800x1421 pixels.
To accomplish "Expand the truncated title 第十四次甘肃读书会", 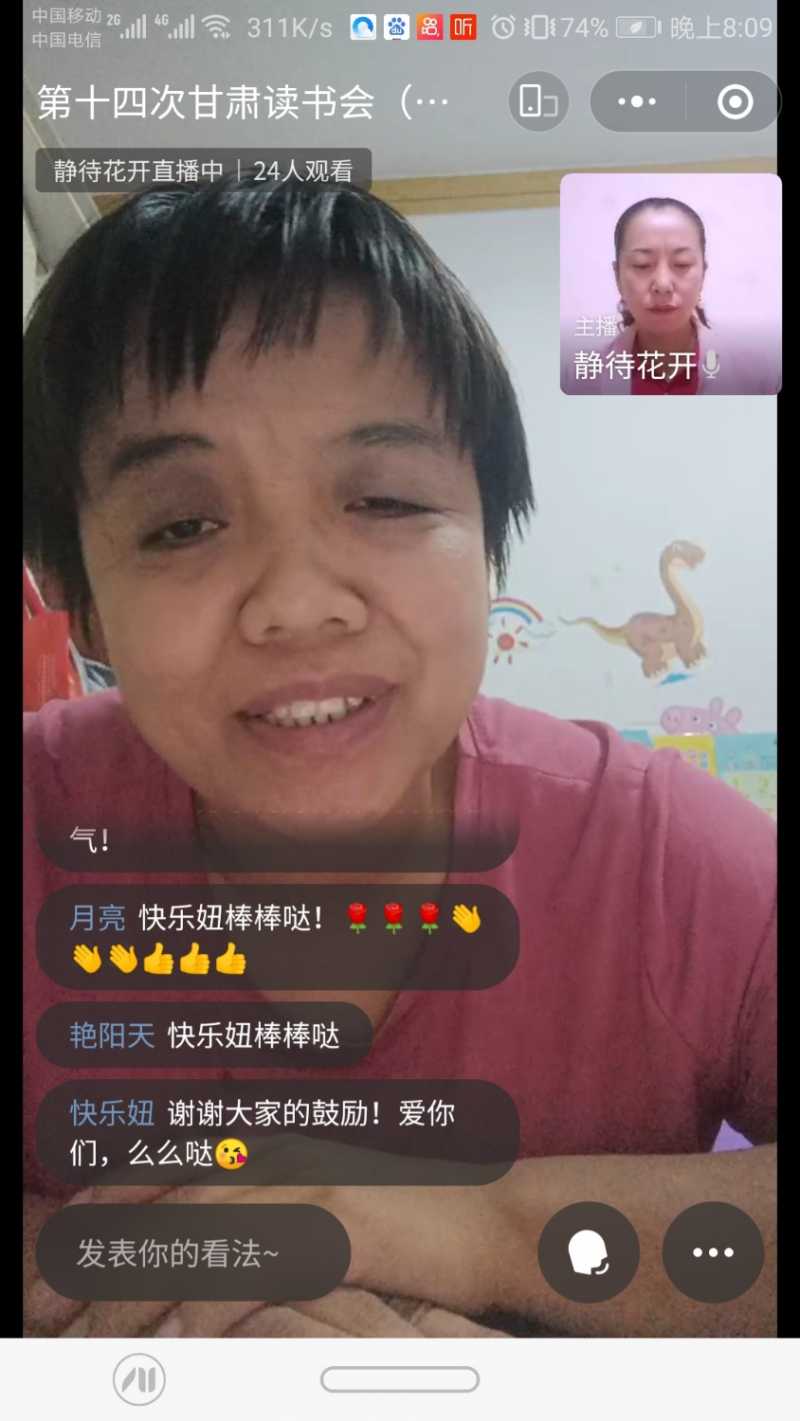I will tap(240, 101).
